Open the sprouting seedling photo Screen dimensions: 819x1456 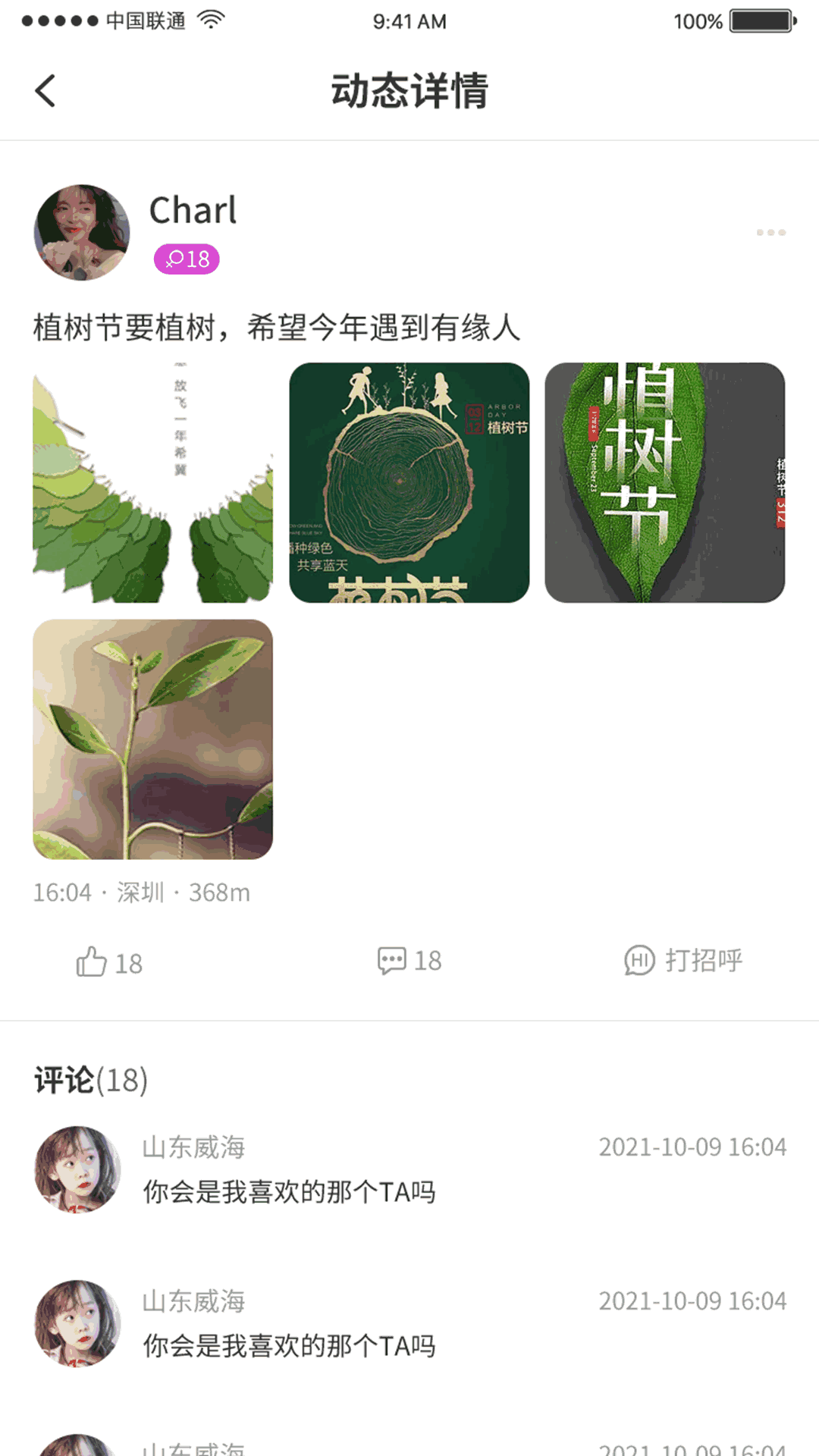[x=152, y=739]
